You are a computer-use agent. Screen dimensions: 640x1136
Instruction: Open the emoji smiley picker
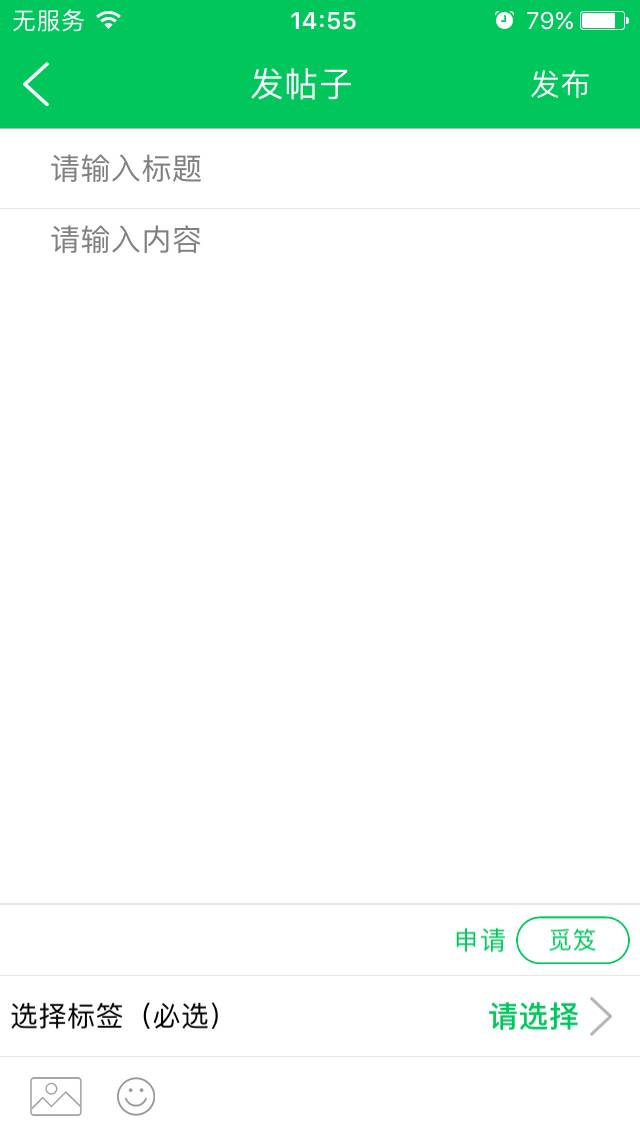(136, 1096)
